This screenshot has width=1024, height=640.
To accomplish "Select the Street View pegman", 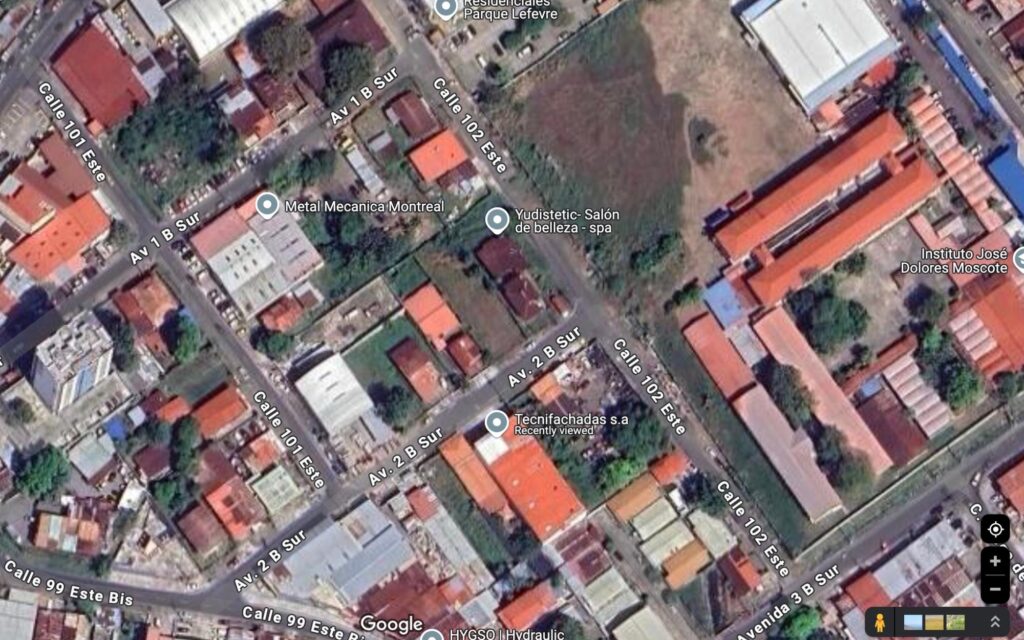I will pyautogui.click(x=880, y=622).
